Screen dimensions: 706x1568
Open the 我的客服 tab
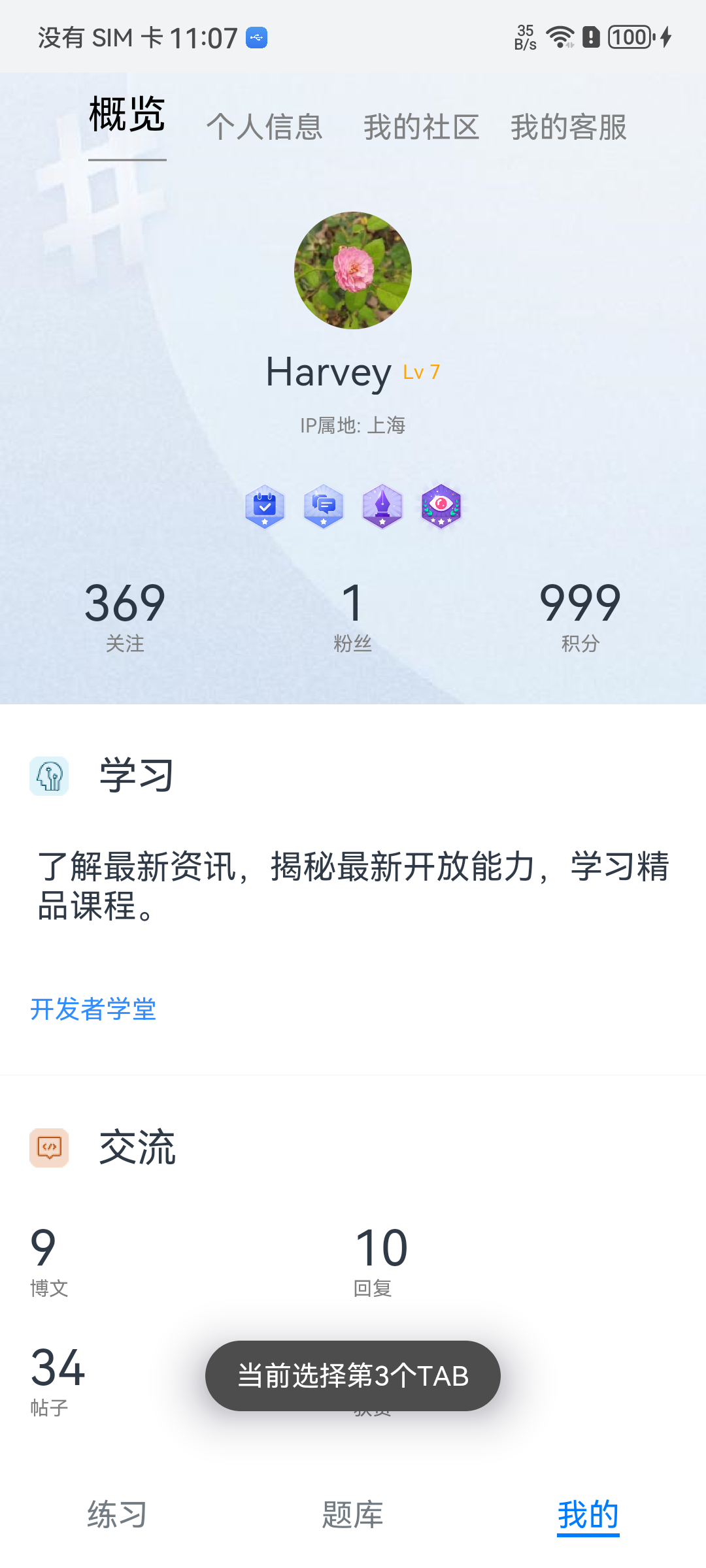coord(569,127)
